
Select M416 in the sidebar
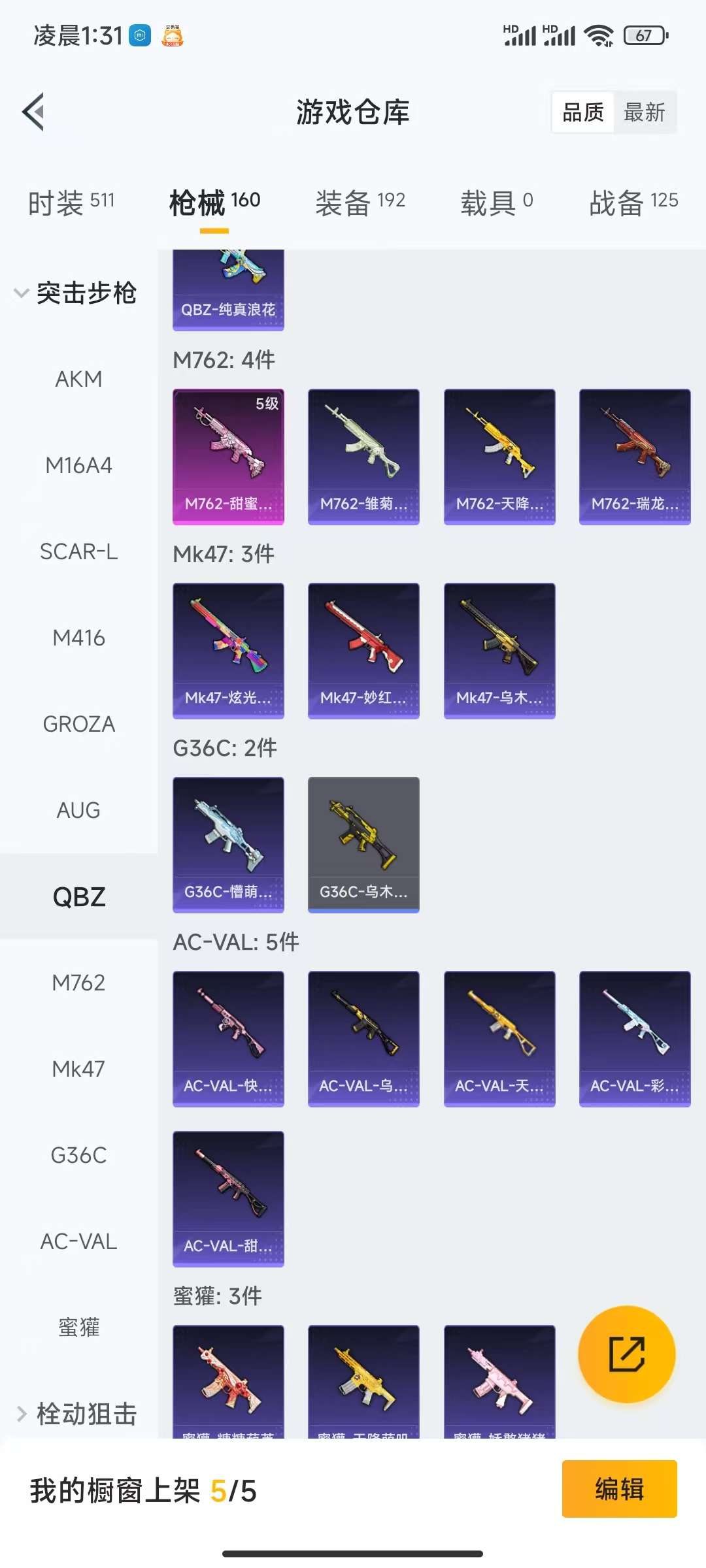[78, 638]
